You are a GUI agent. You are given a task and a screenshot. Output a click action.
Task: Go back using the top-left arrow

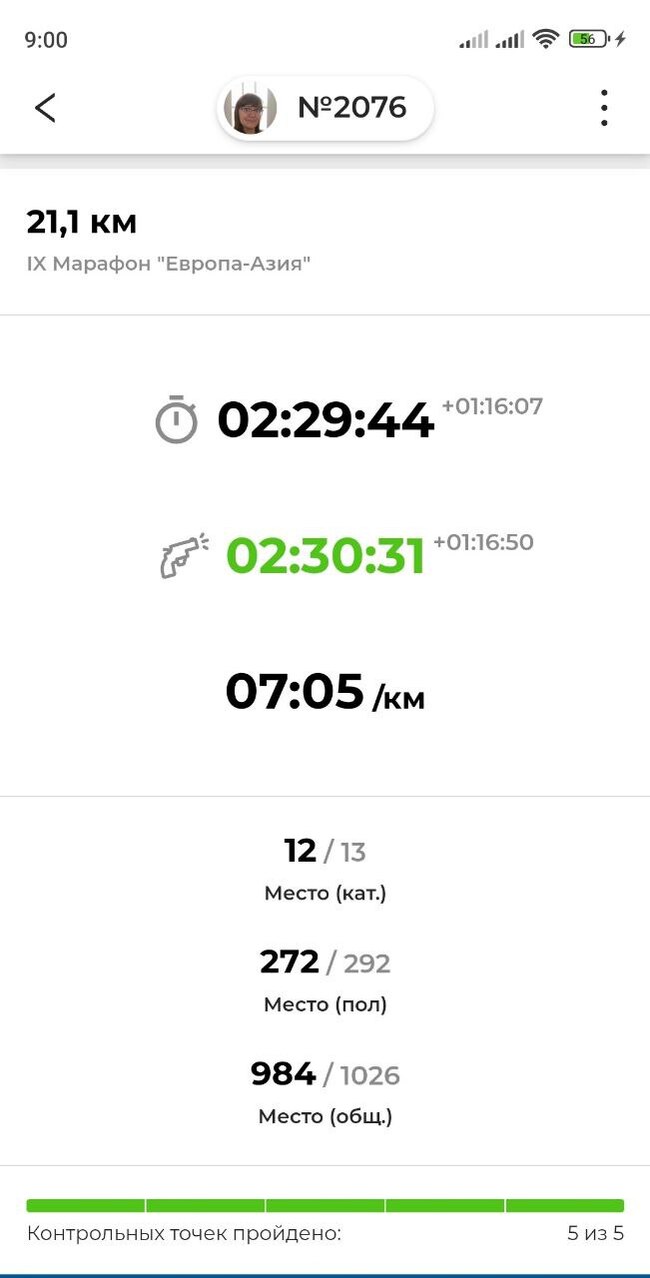(x=45, y=108)
